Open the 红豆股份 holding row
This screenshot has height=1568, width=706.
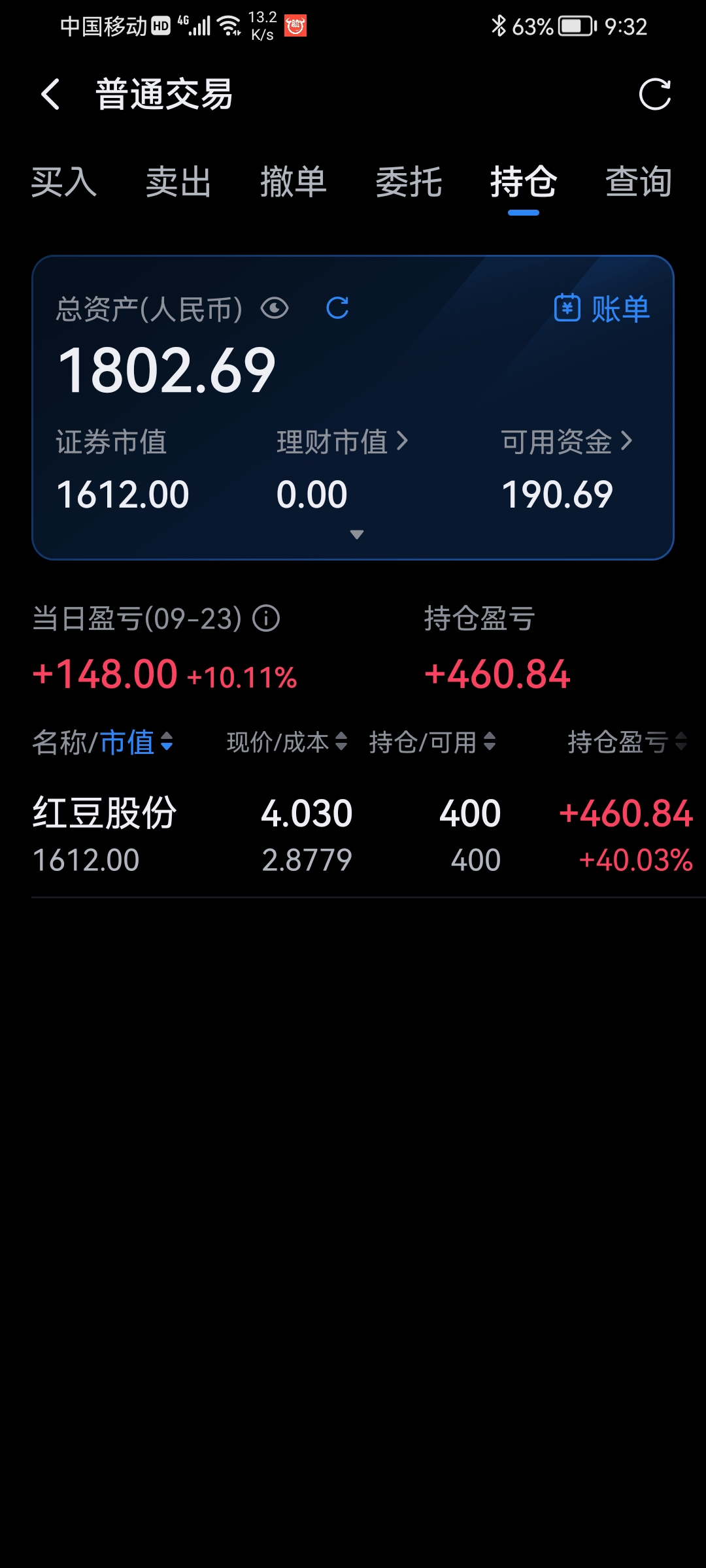click(363, 835)
